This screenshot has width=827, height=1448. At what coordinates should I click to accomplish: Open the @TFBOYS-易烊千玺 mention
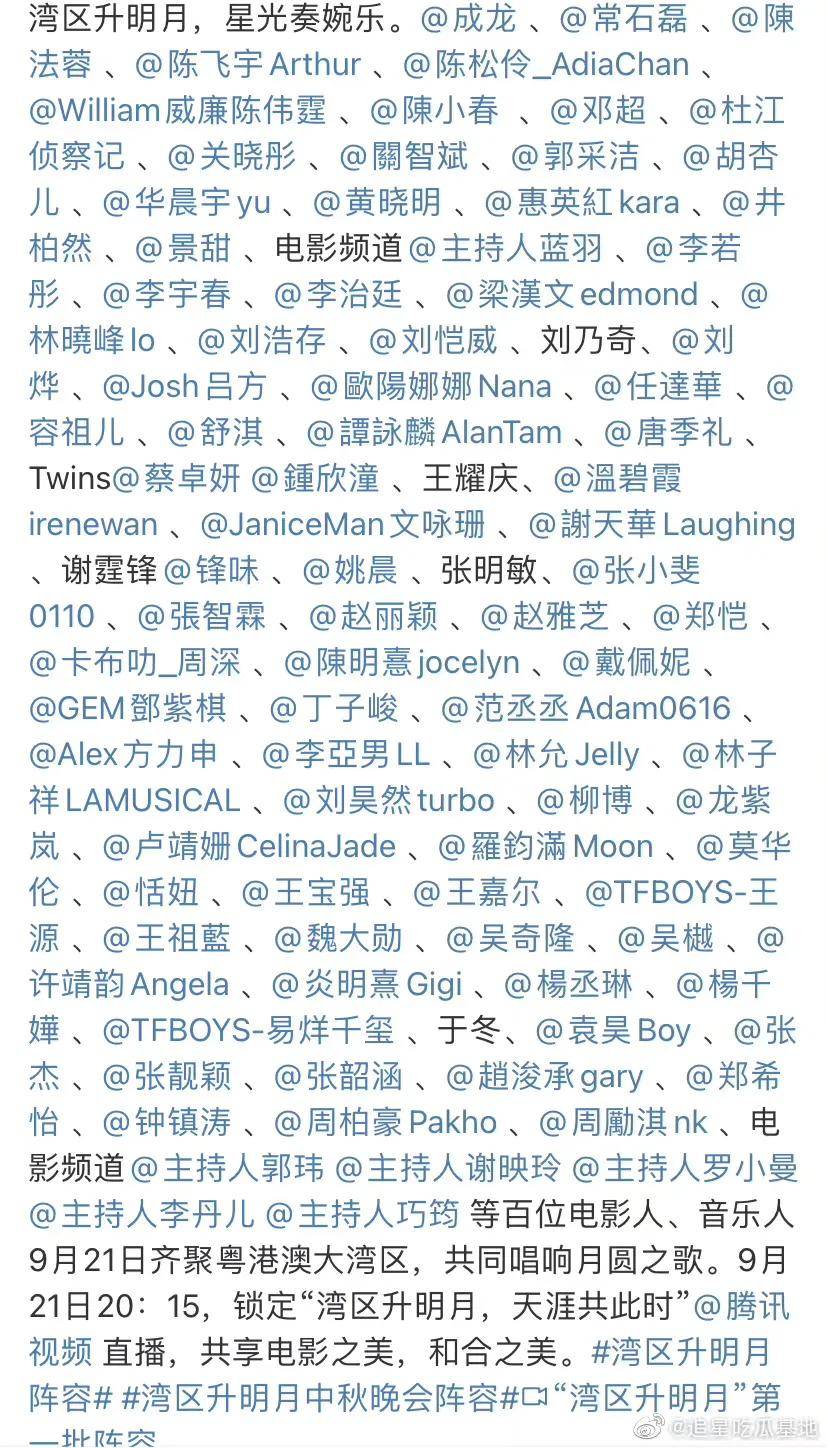coord(248,1030)
